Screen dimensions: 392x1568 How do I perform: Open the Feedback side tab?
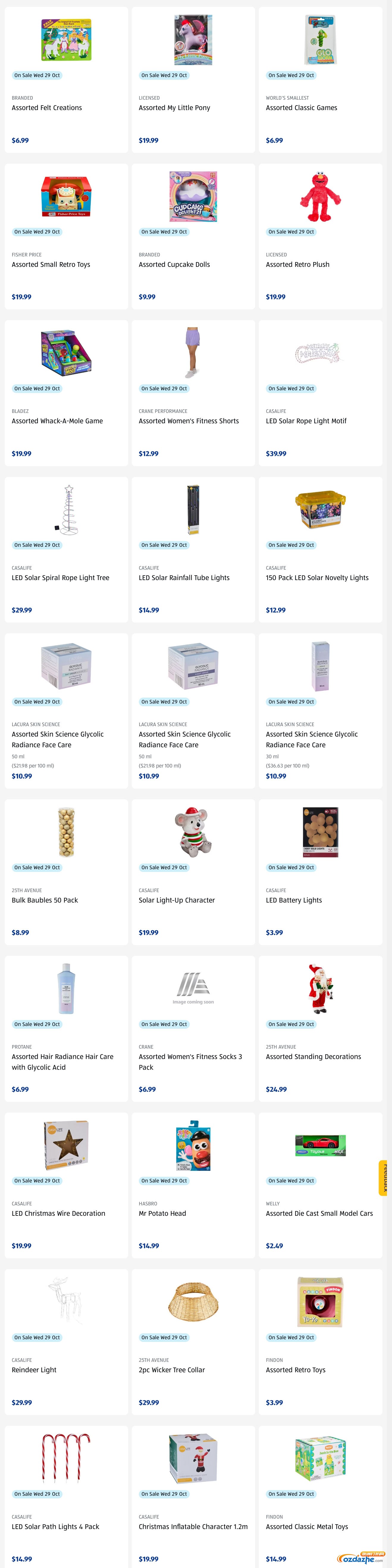coord(385,1178)
